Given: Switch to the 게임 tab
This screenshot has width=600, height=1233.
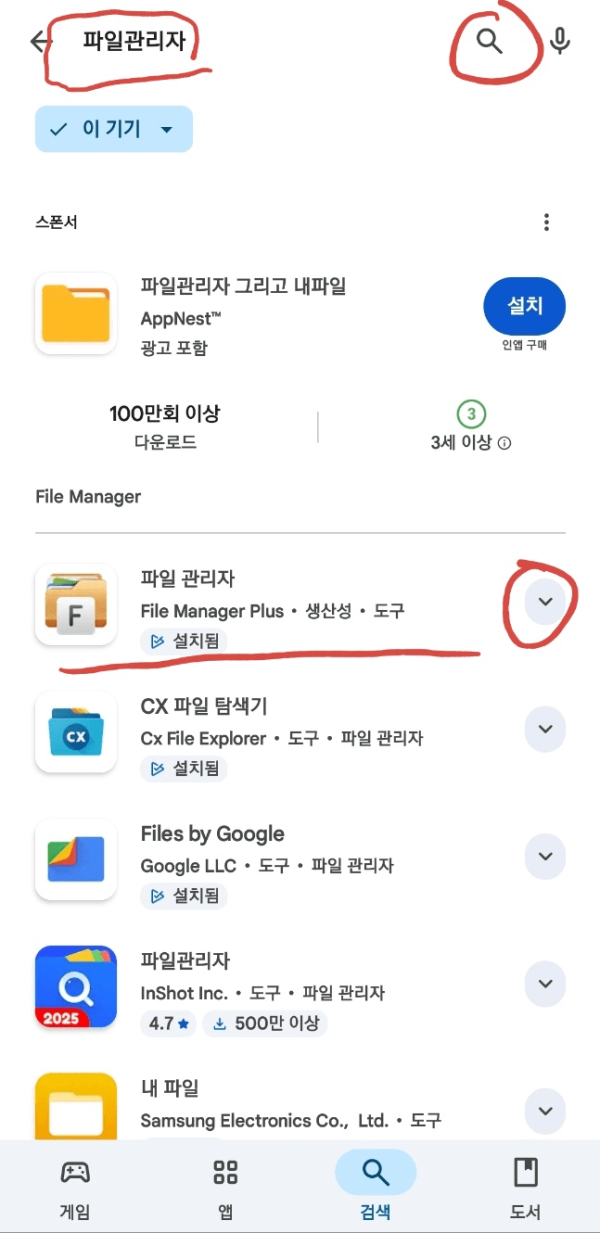Looking at the screenshot, I should tap(75, 1190).
